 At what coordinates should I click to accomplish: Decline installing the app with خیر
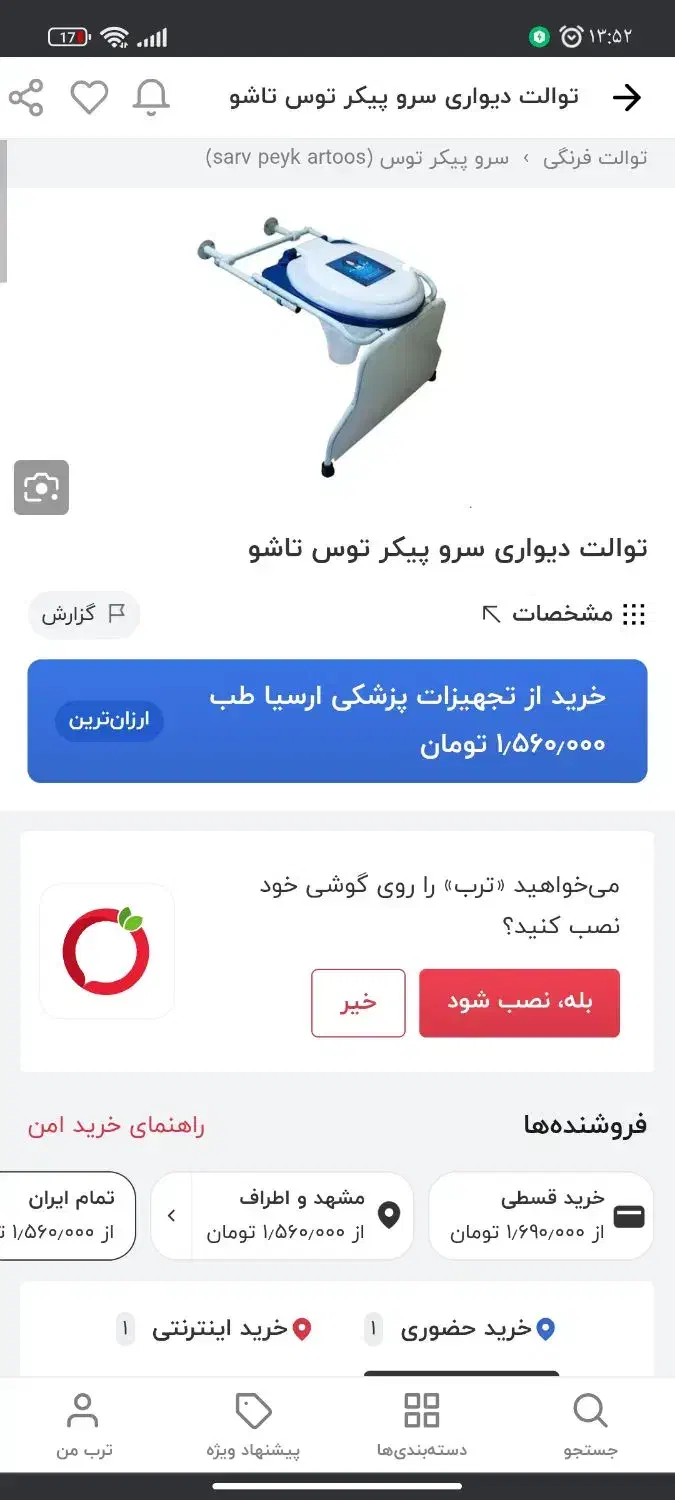coord(358,1002)
